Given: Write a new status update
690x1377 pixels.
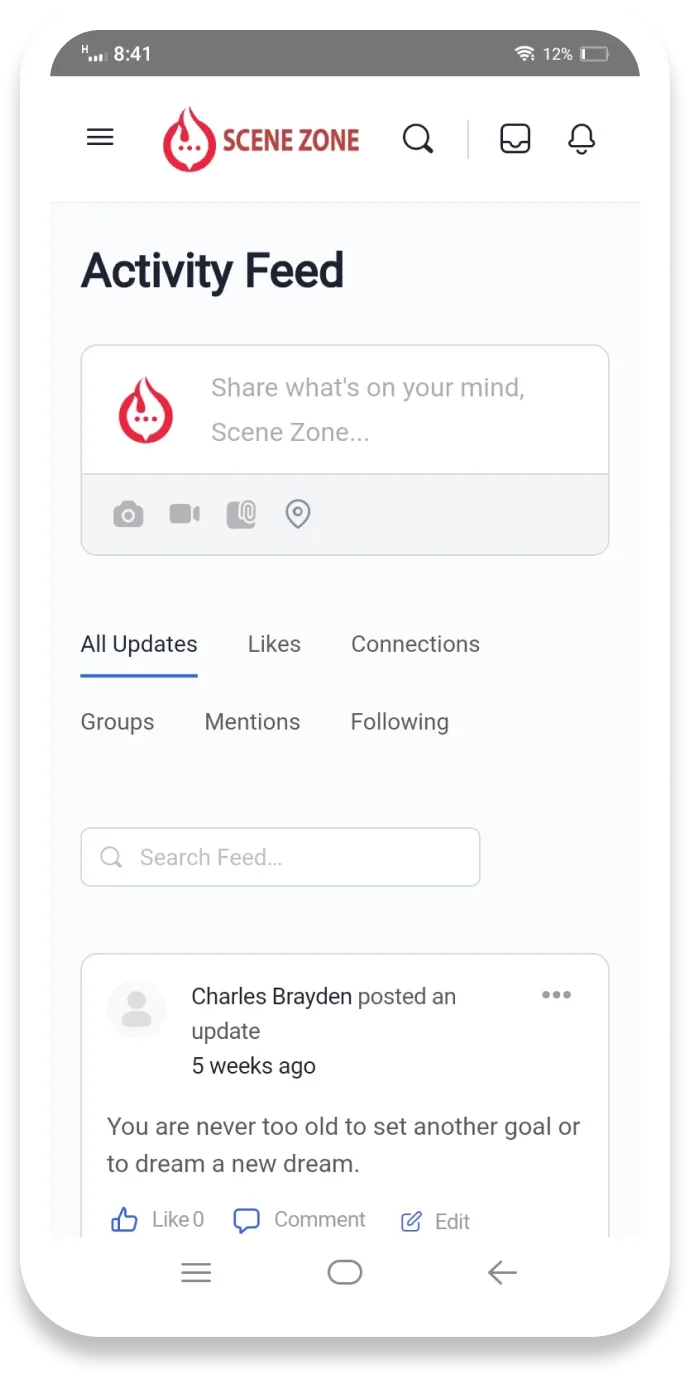Looking at the screenshot, I should [x=367, y=410].
